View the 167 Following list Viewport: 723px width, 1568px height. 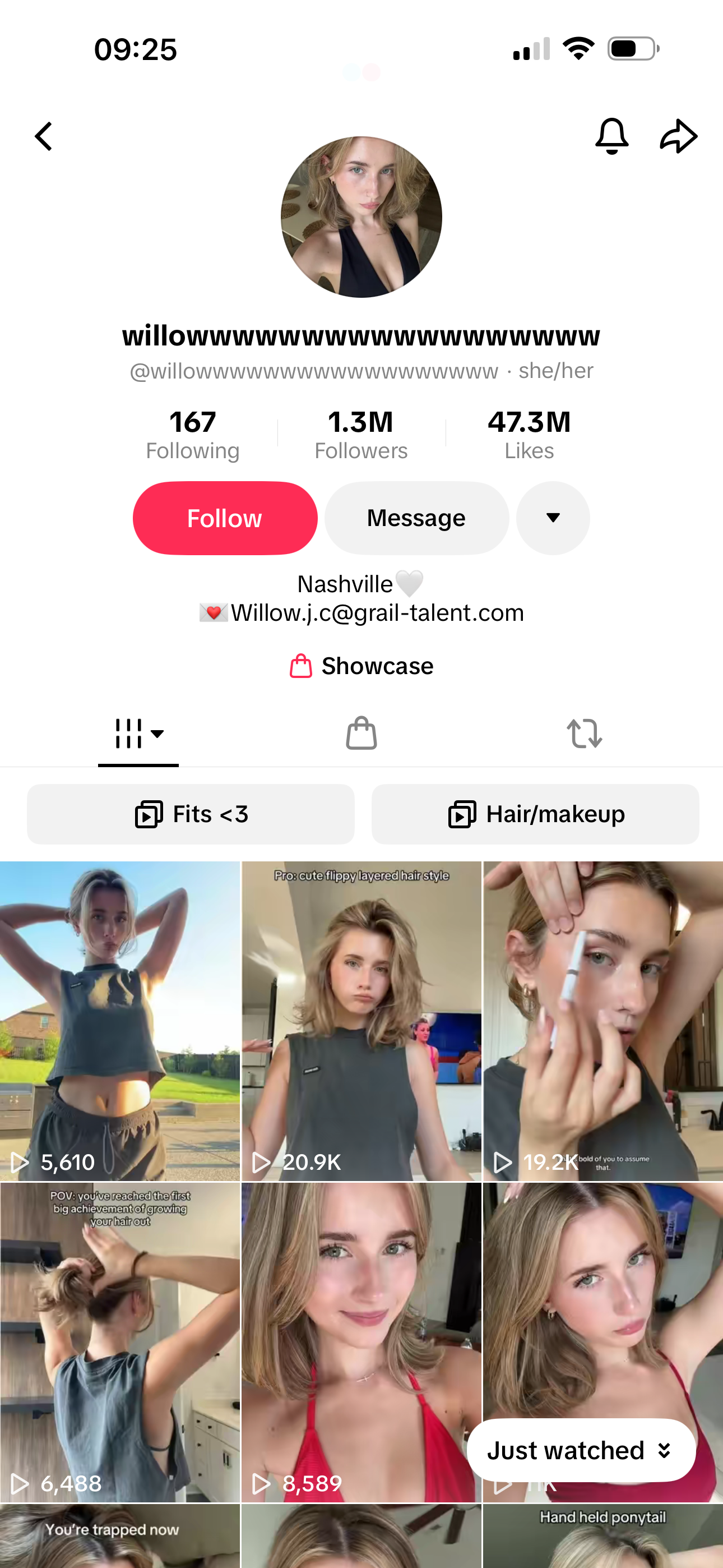point(192,435)
